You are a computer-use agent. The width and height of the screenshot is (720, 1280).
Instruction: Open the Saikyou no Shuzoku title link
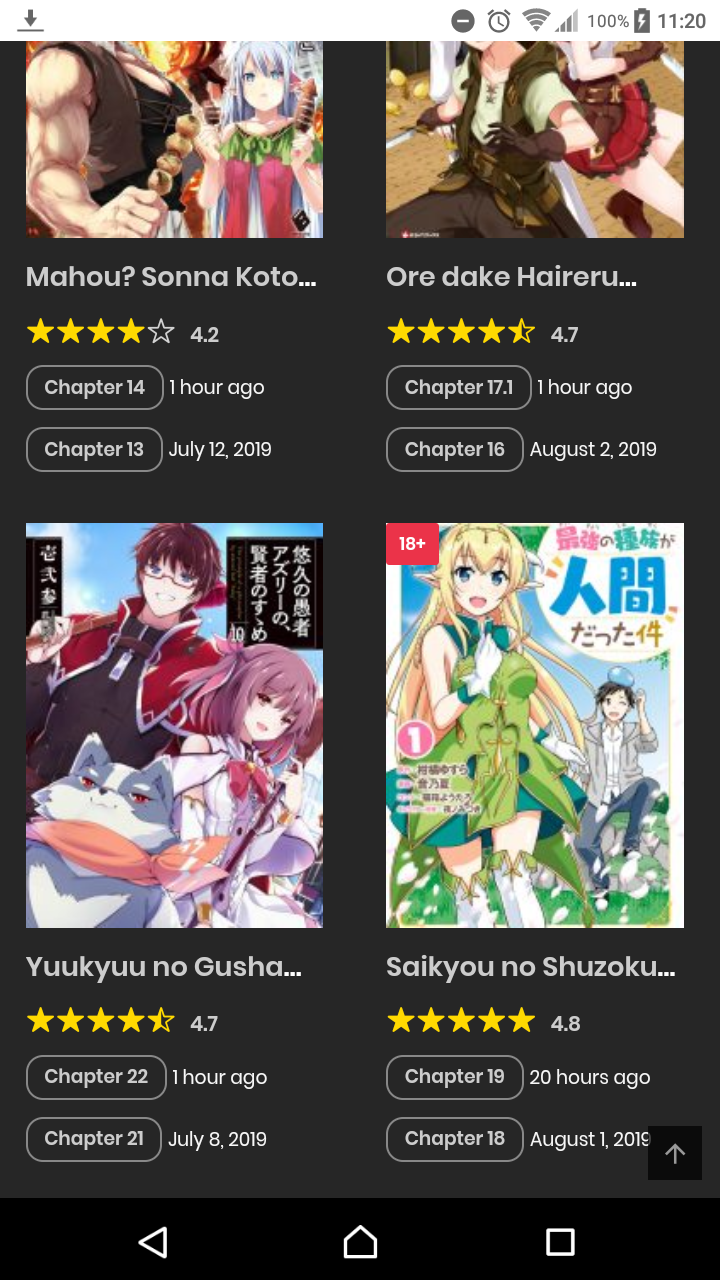tap(530, 967)
